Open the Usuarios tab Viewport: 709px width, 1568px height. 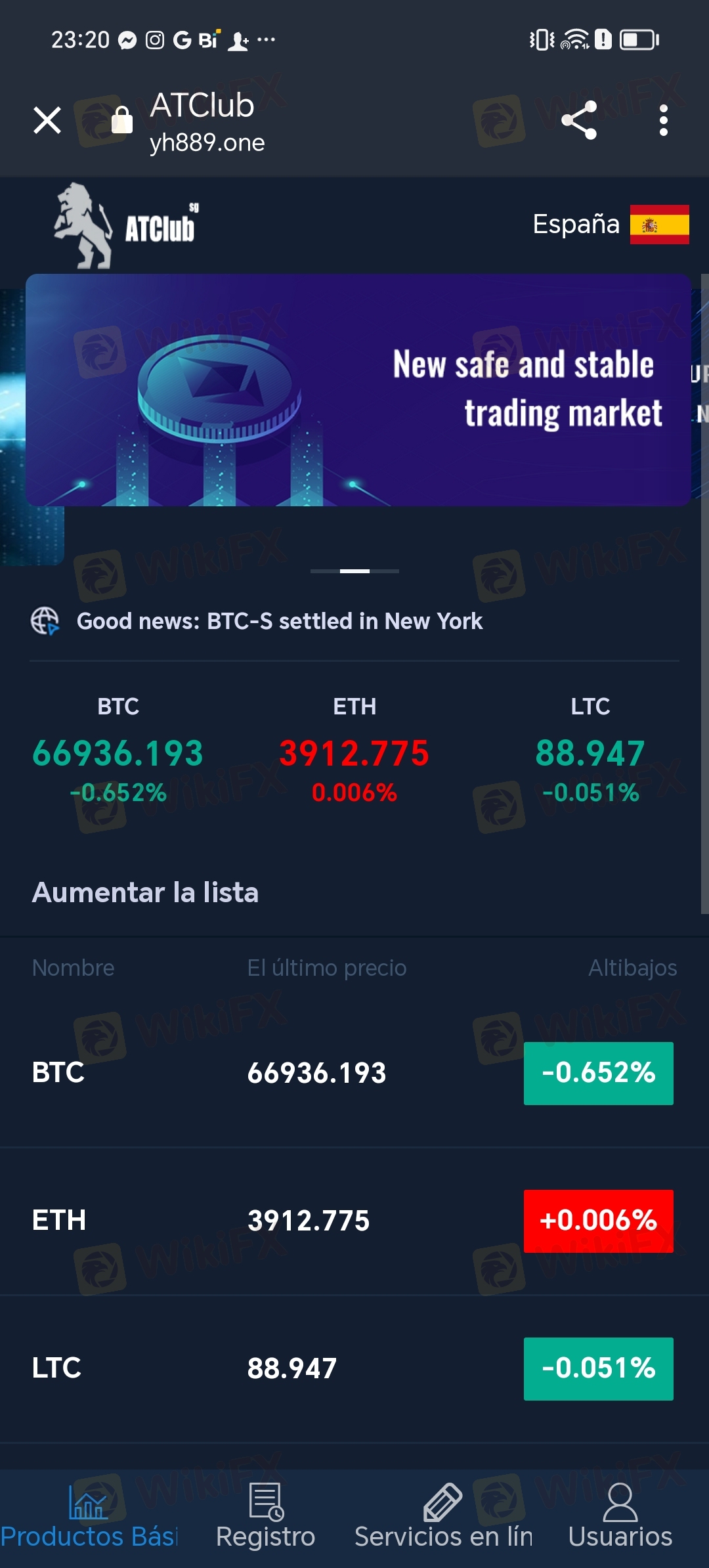620,1518
